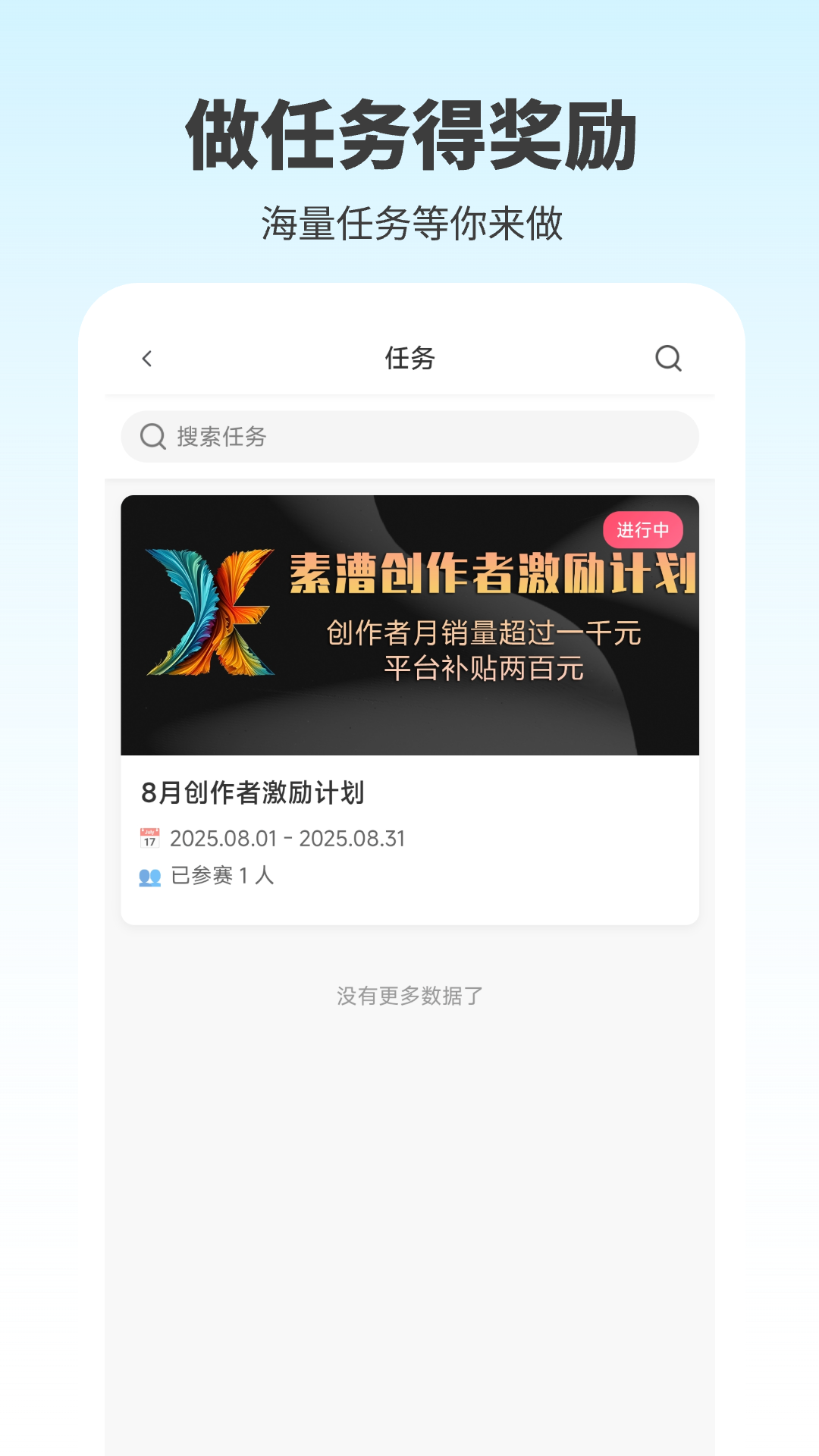Tap the back arrow to return

click(146, 359)
